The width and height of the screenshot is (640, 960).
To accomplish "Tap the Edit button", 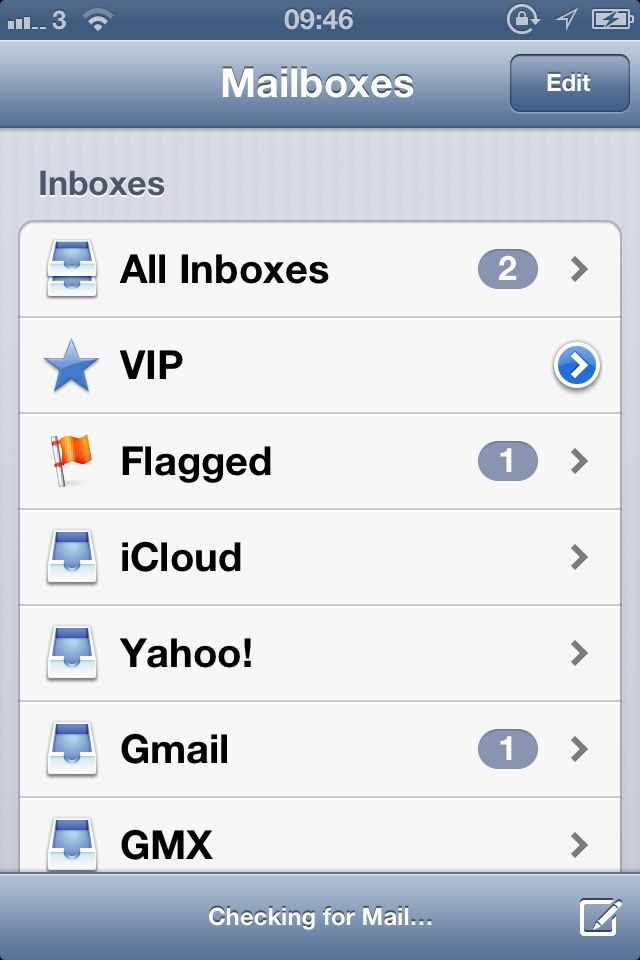I will tap(568, 83).
